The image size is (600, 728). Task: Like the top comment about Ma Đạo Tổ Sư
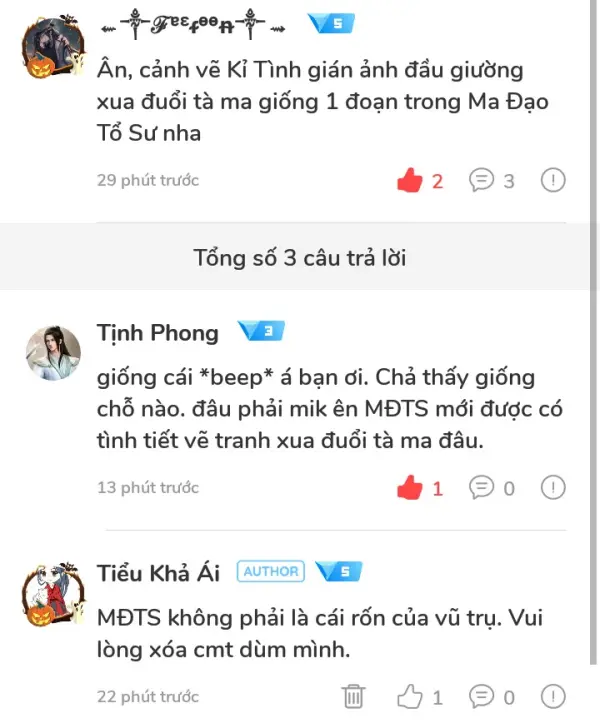(x=410, y=181)
